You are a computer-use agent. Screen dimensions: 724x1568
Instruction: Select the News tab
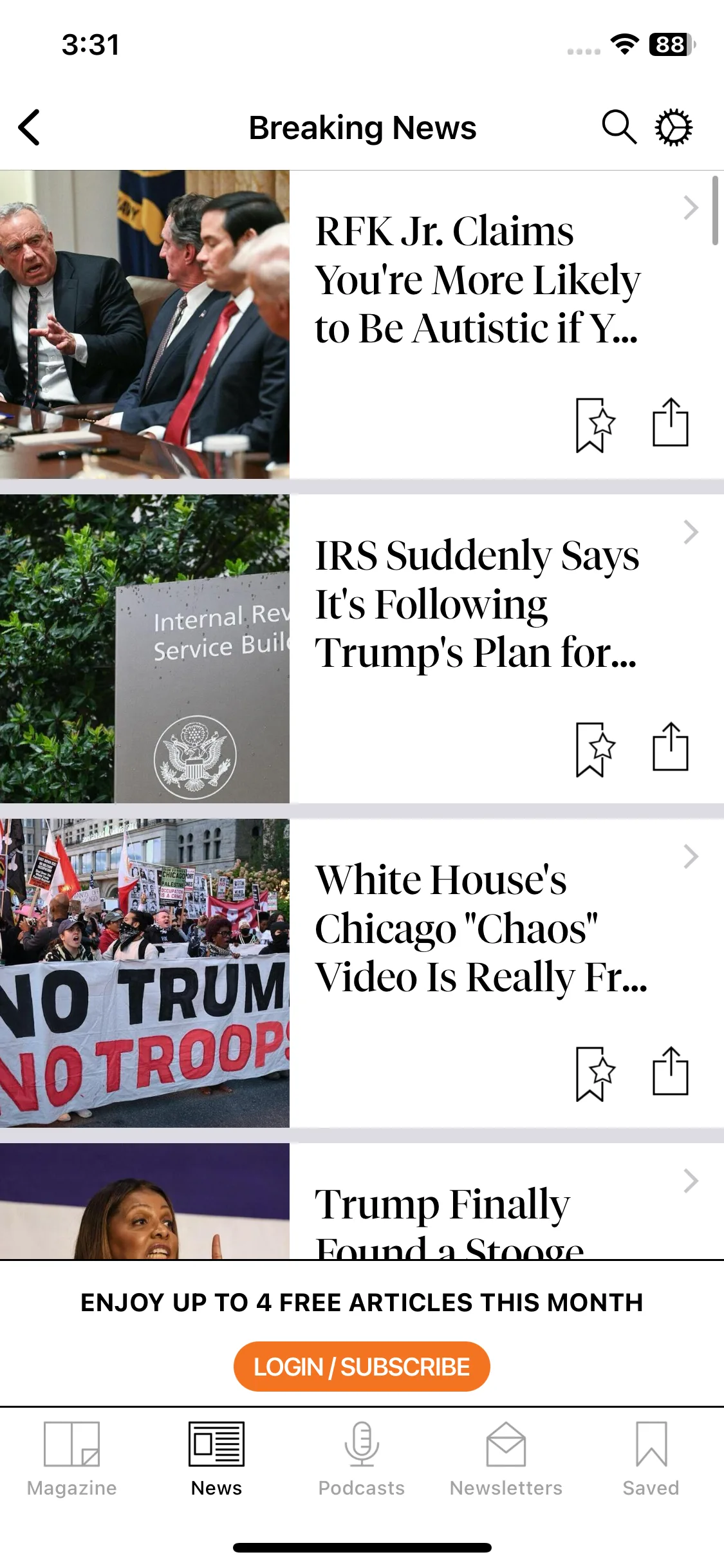(216, 1459)
